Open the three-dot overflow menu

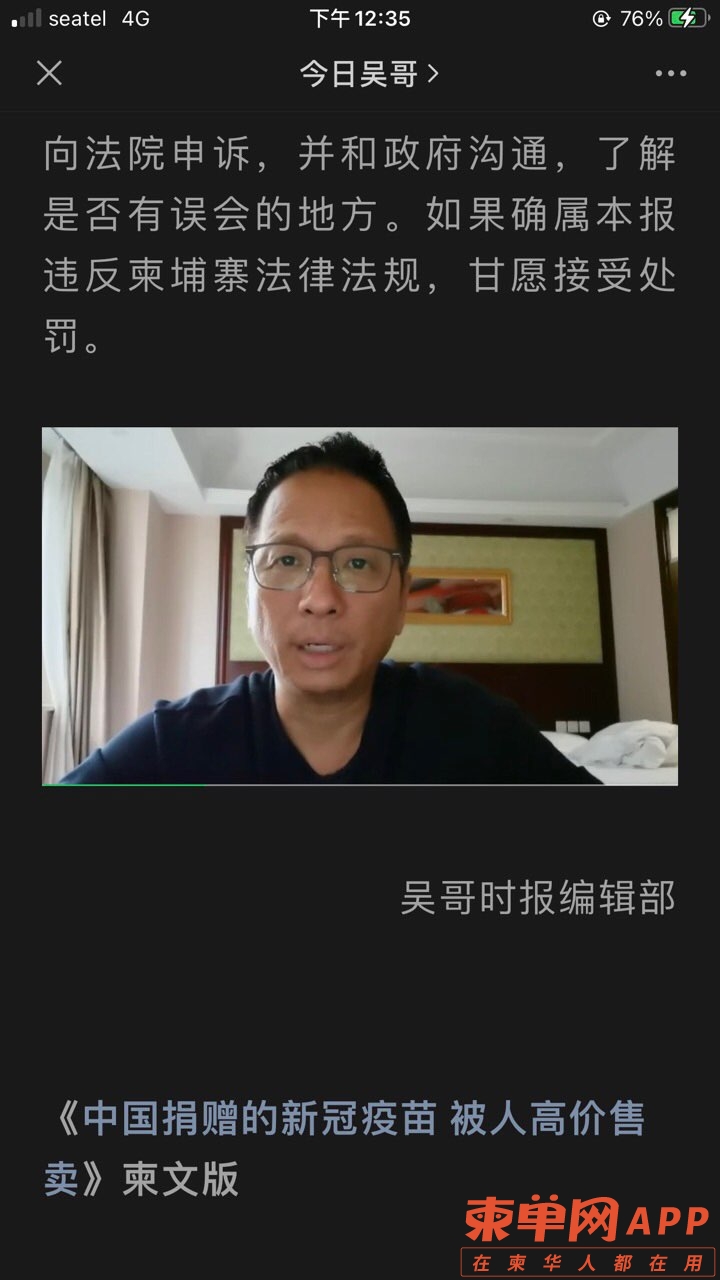click(x=670, y=74)
